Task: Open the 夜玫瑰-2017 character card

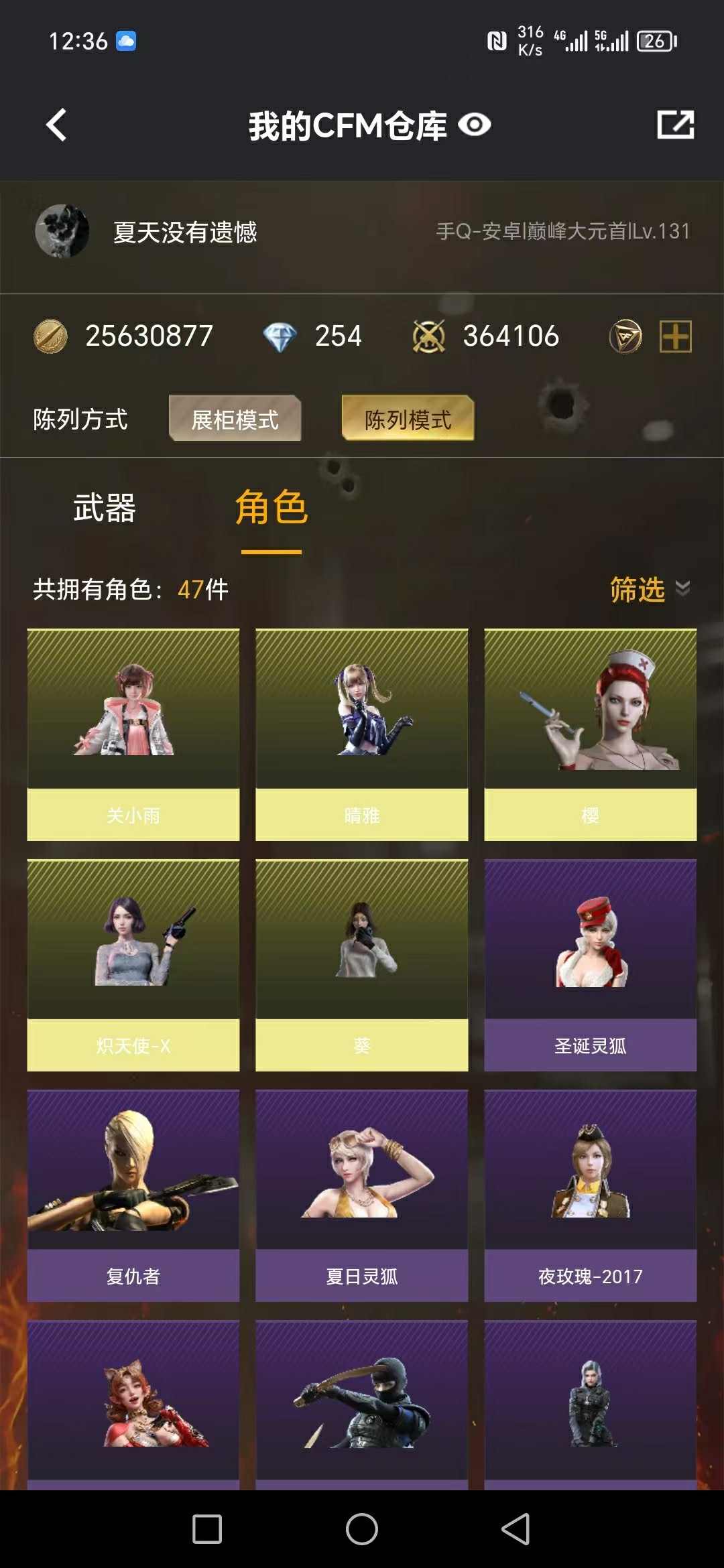Action: [591, 1195]
